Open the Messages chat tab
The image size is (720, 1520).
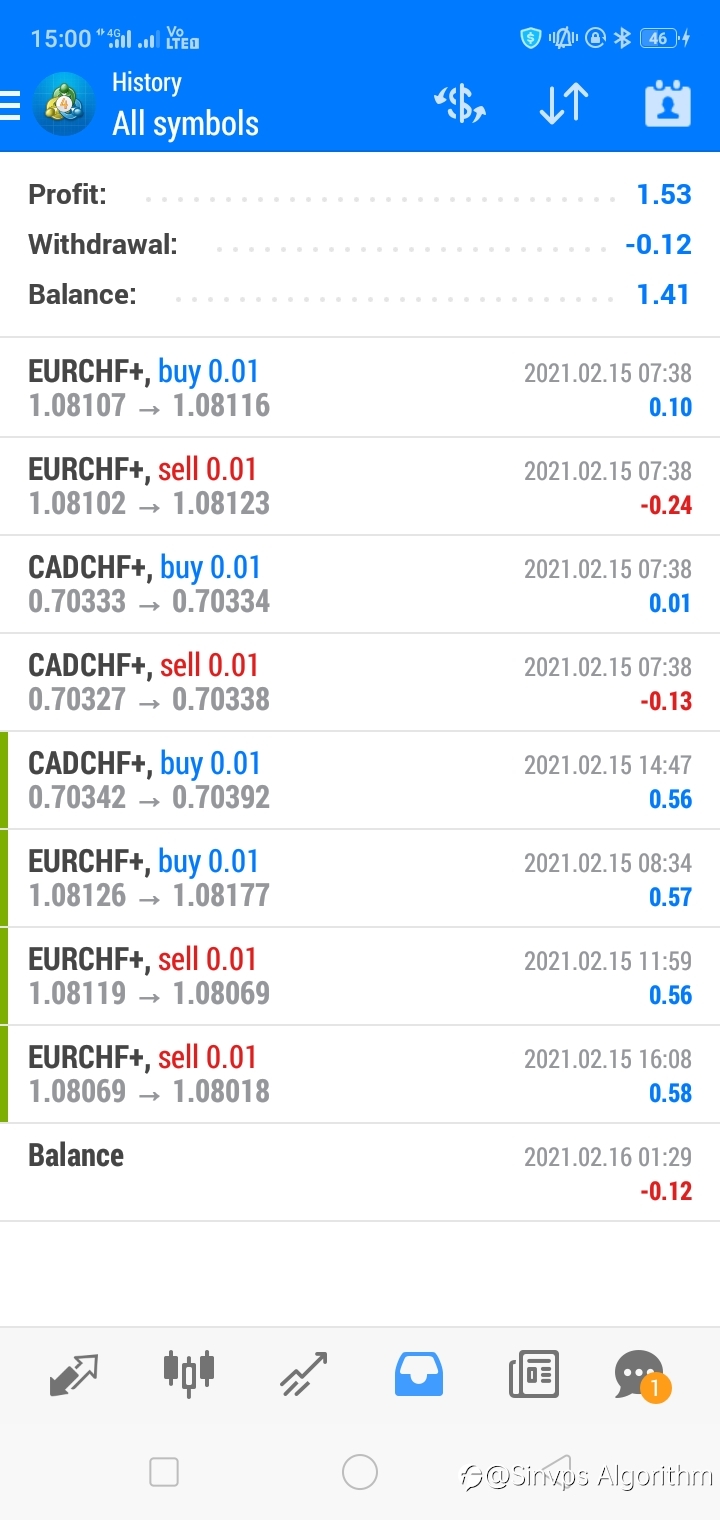coord(640,1375)
